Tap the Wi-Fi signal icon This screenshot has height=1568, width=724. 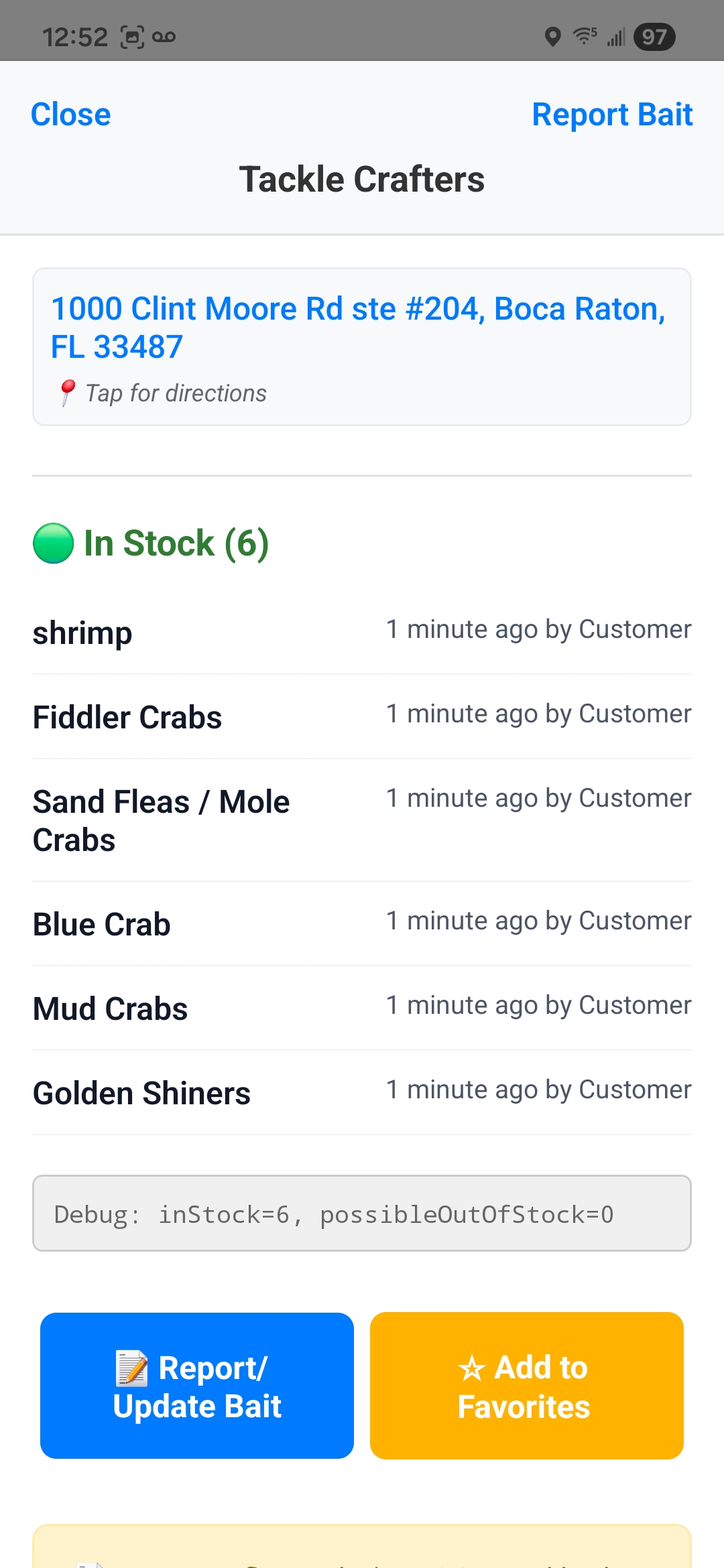583,37
